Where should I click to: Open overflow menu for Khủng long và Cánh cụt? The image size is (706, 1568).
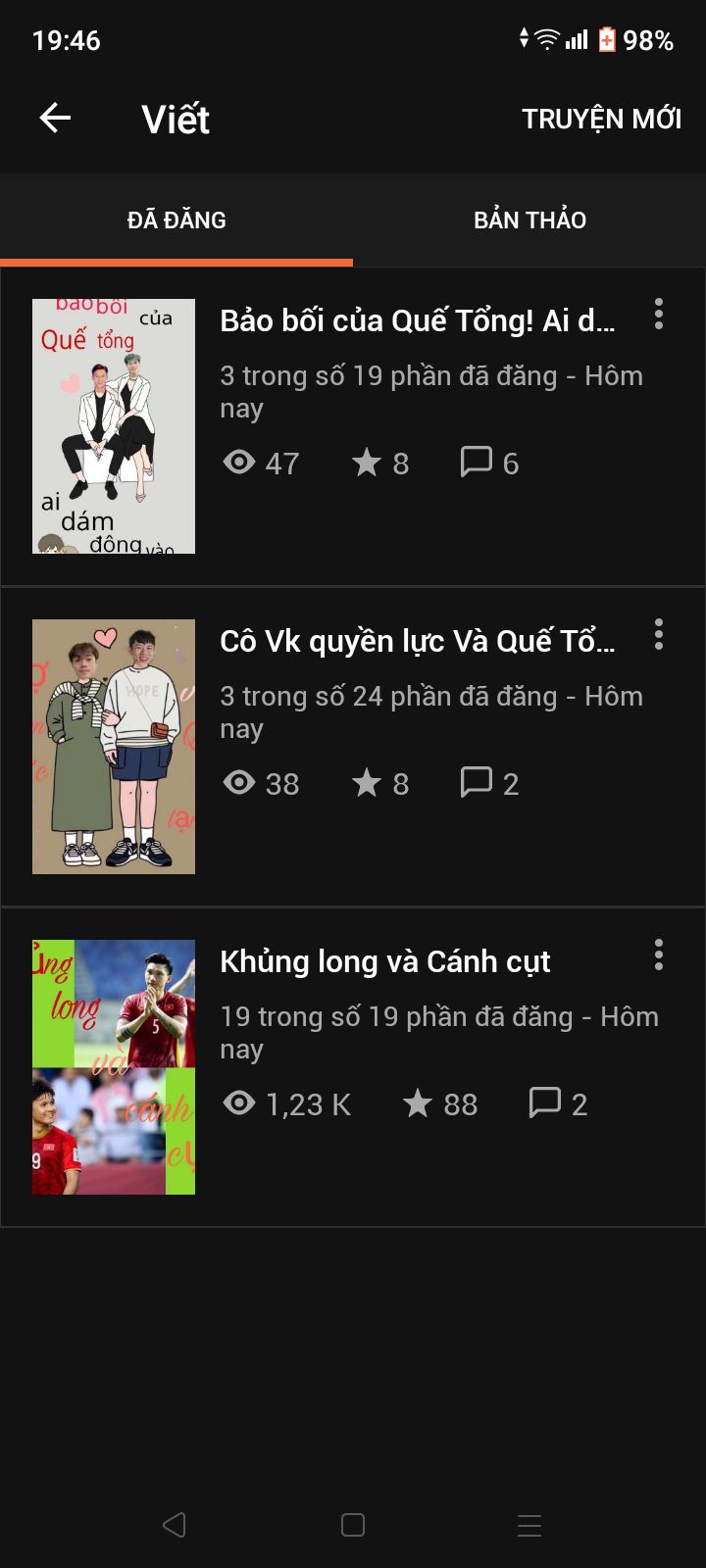[659, 955]
